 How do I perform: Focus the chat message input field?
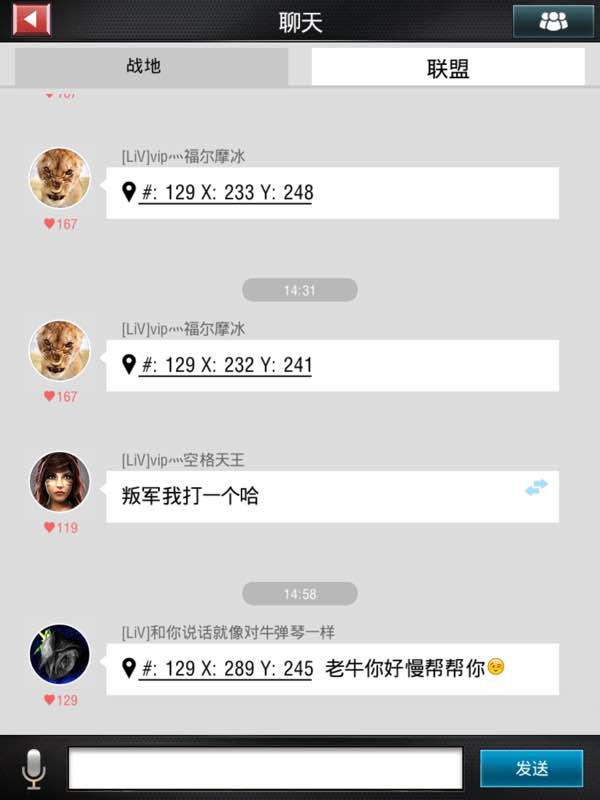(266, 768)
